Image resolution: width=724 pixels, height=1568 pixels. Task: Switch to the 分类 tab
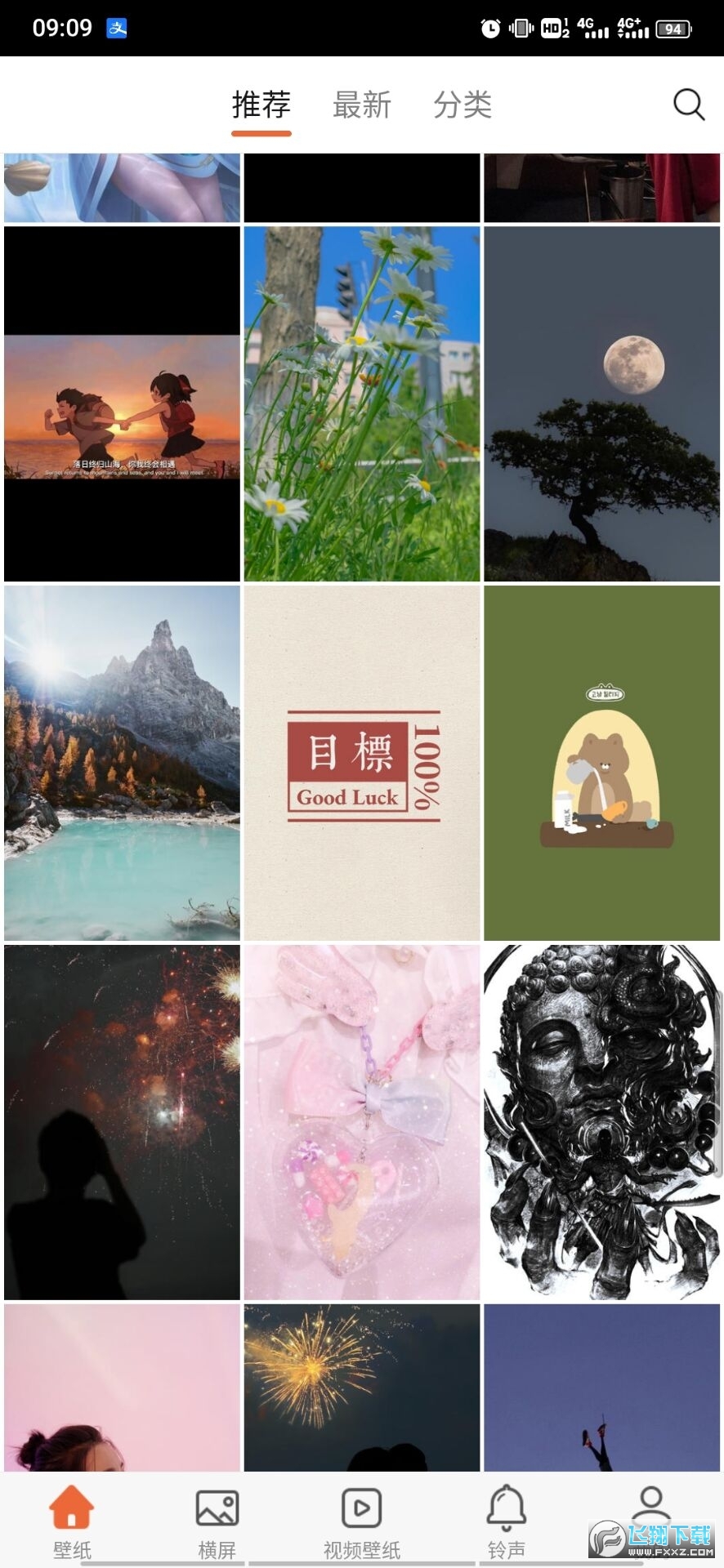pyautogui.click(x=463, y=105)
